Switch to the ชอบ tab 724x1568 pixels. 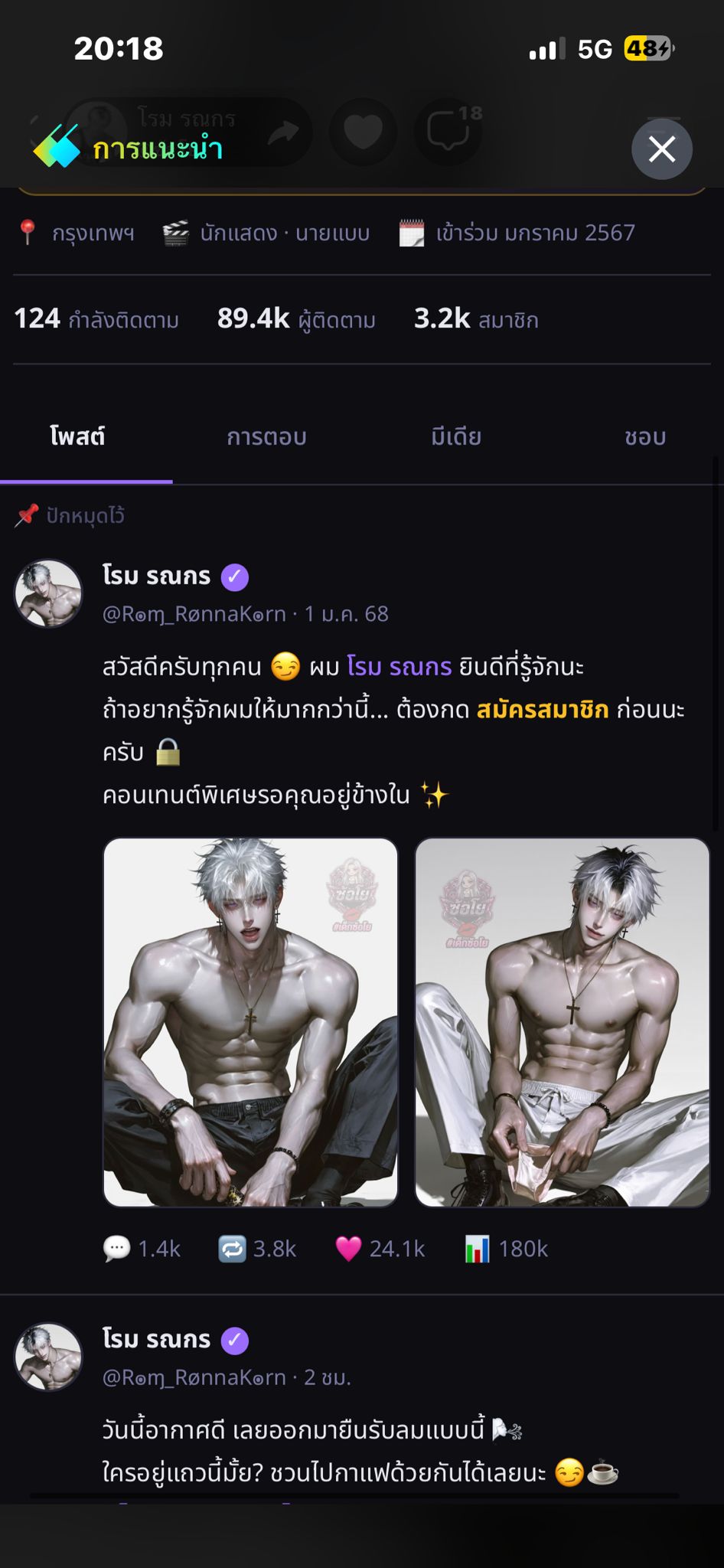[644, 437]
